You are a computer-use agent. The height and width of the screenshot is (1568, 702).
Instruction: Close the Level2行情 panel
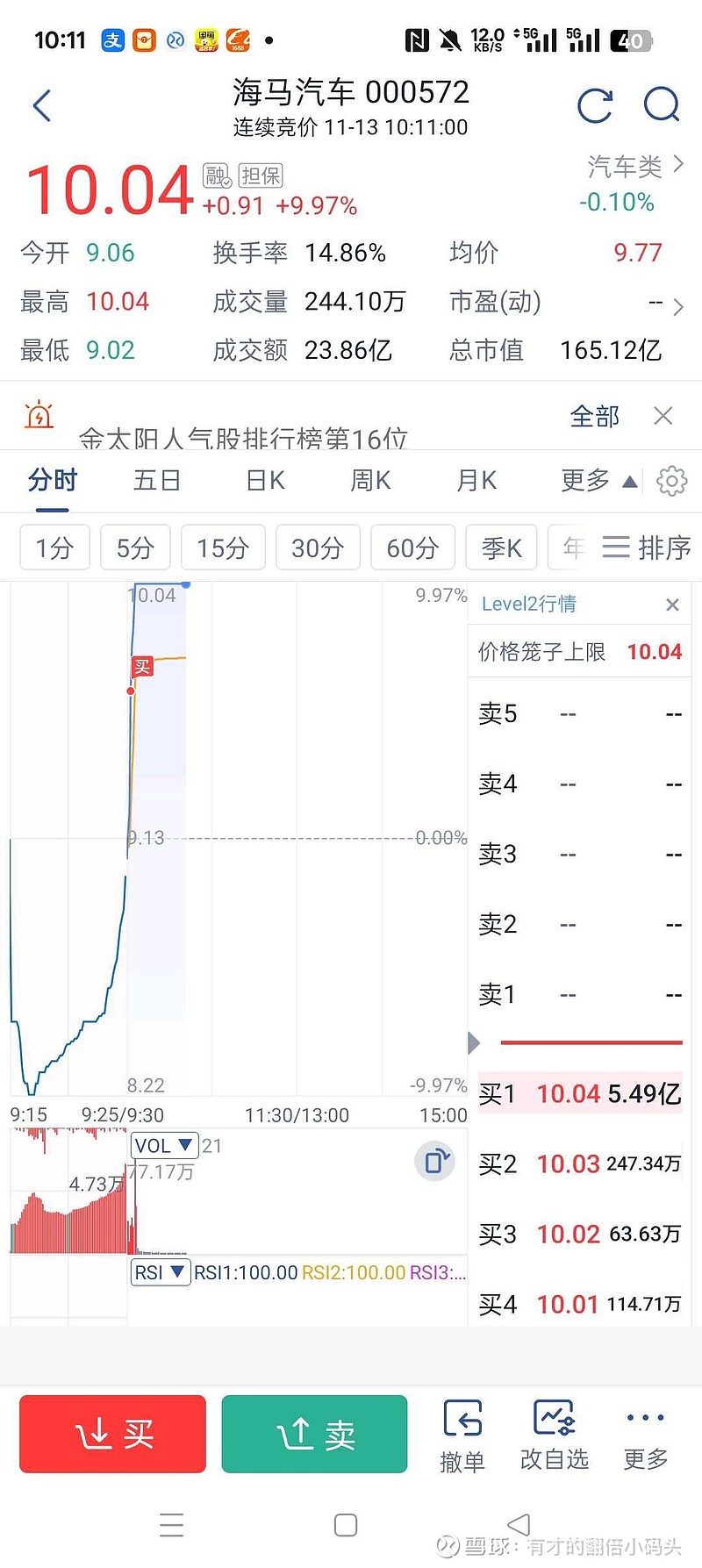point(672,605)
